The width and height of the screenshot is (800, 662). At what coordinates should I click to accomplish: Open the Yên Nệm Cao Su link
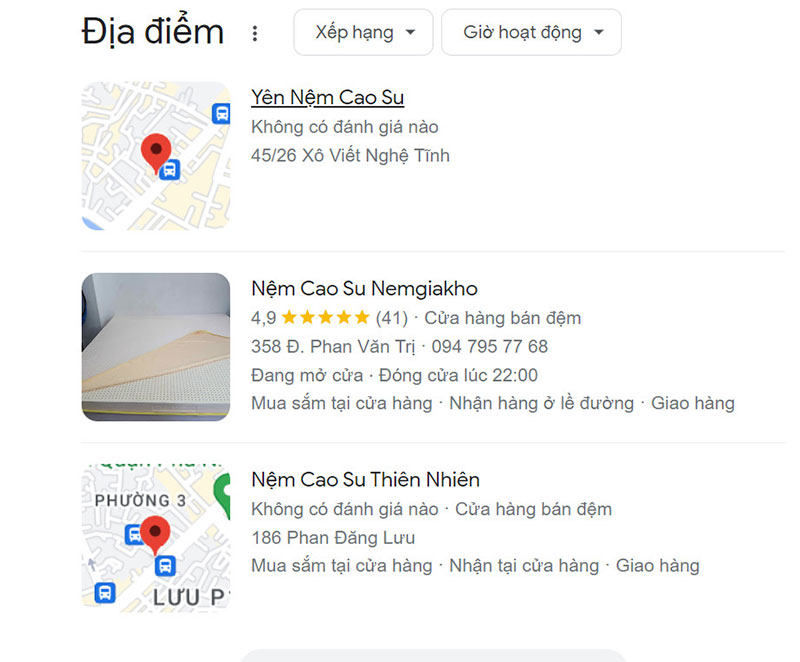pos(327,98)
